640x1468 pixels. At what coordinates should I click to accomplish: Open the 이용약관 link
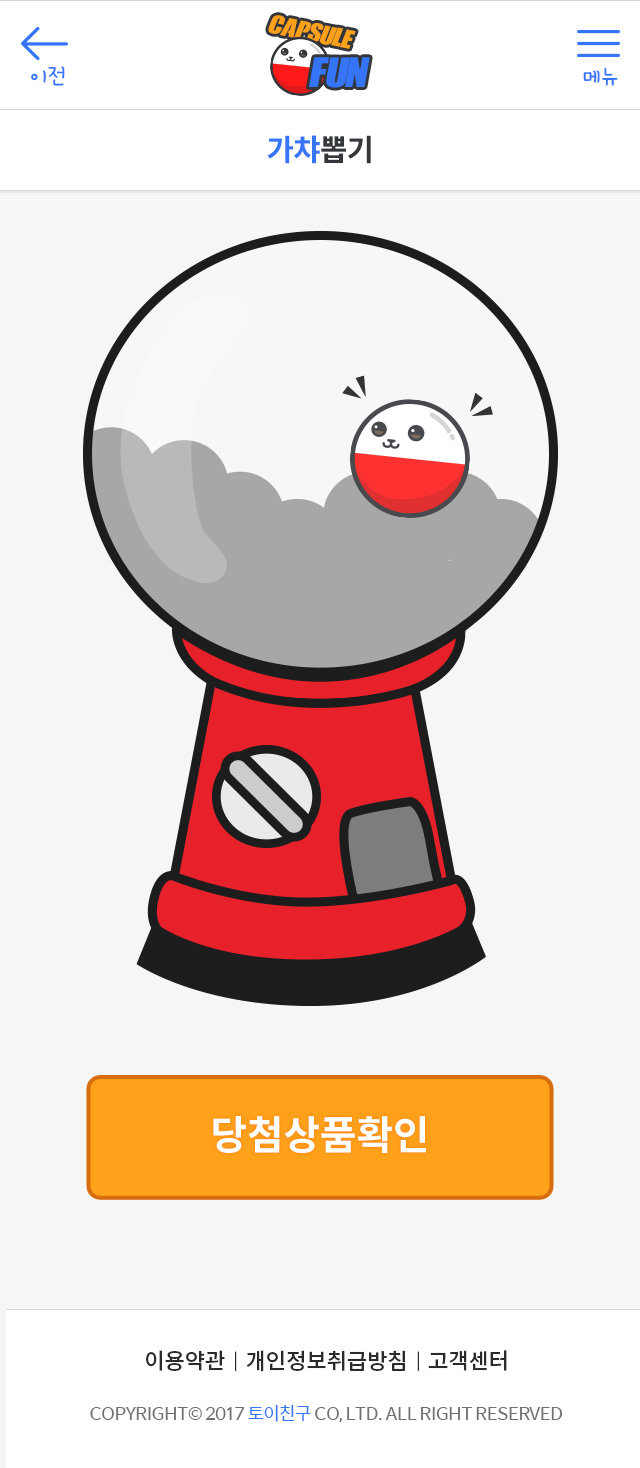tap(184, 1361)
